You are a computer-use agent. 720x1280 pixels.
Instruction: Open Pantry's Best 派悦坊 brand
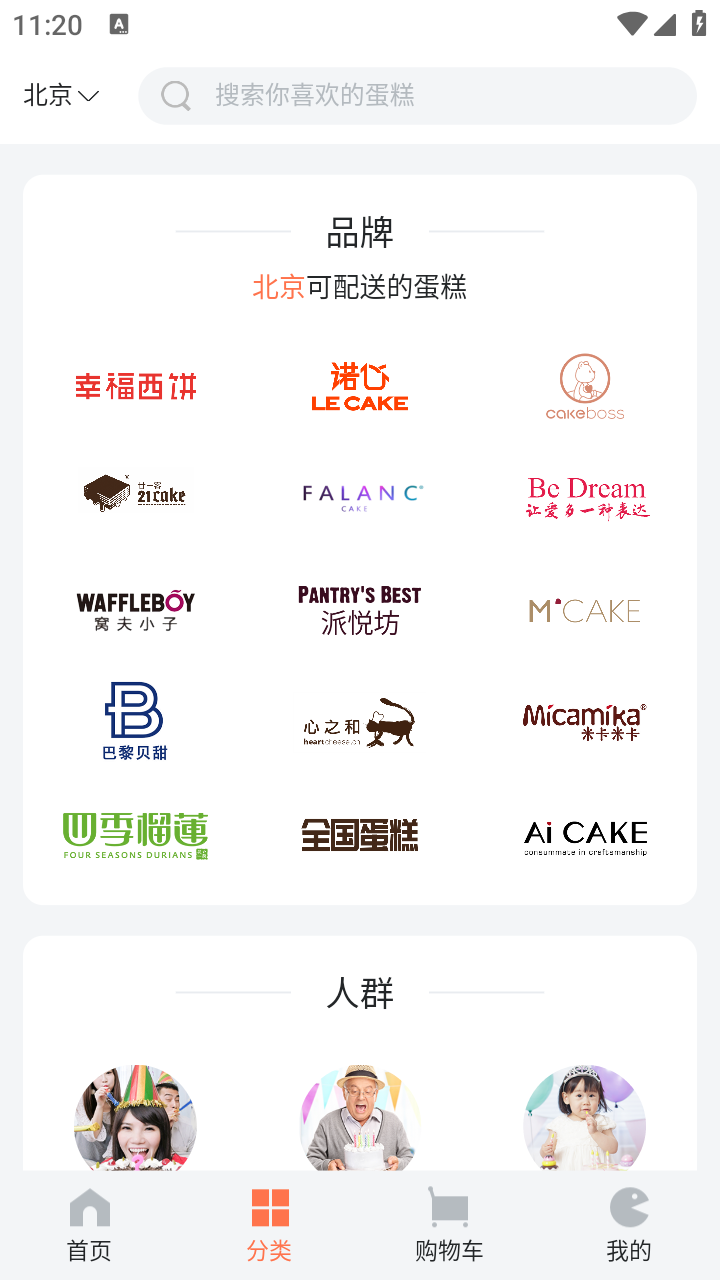(x=359, y=610)
